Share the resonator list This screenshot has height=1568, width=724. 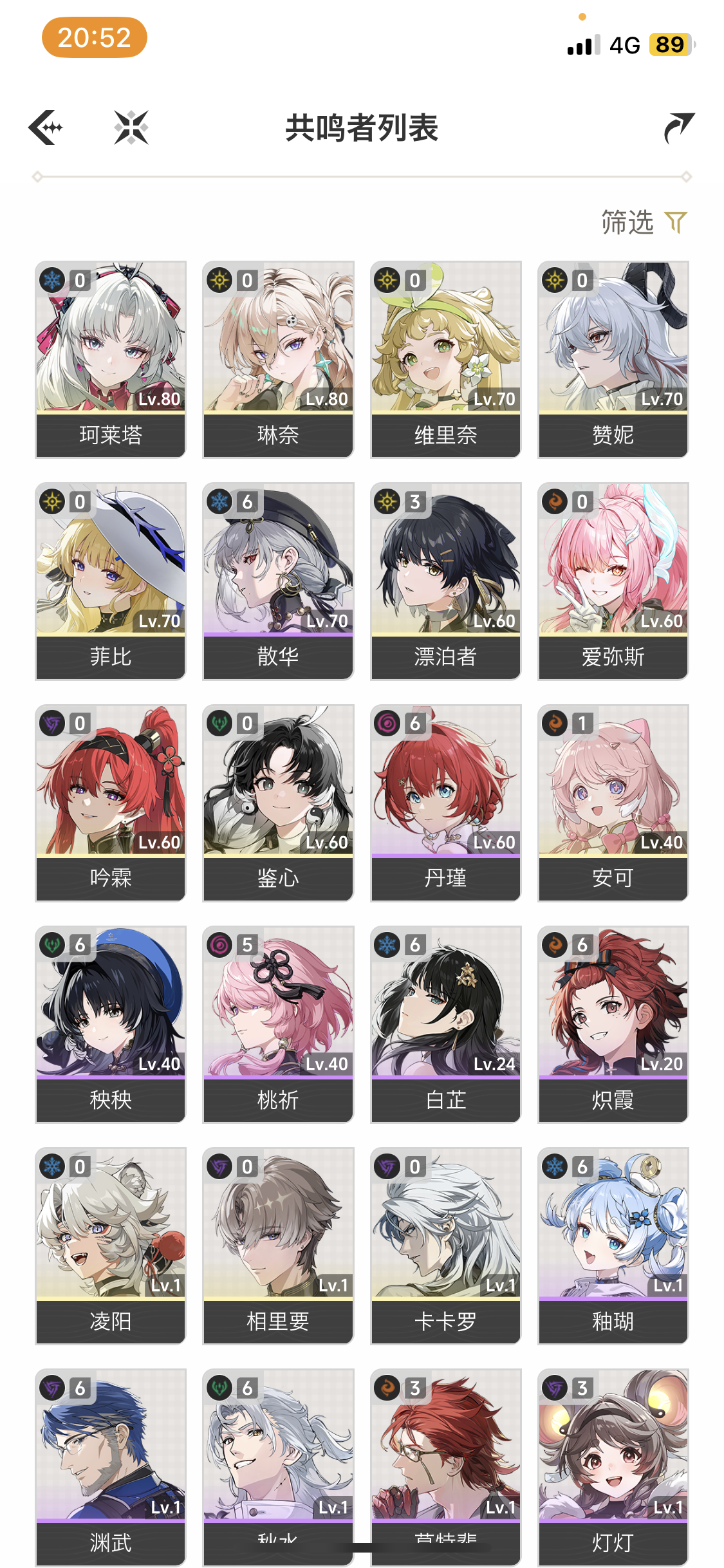[678, 127]
